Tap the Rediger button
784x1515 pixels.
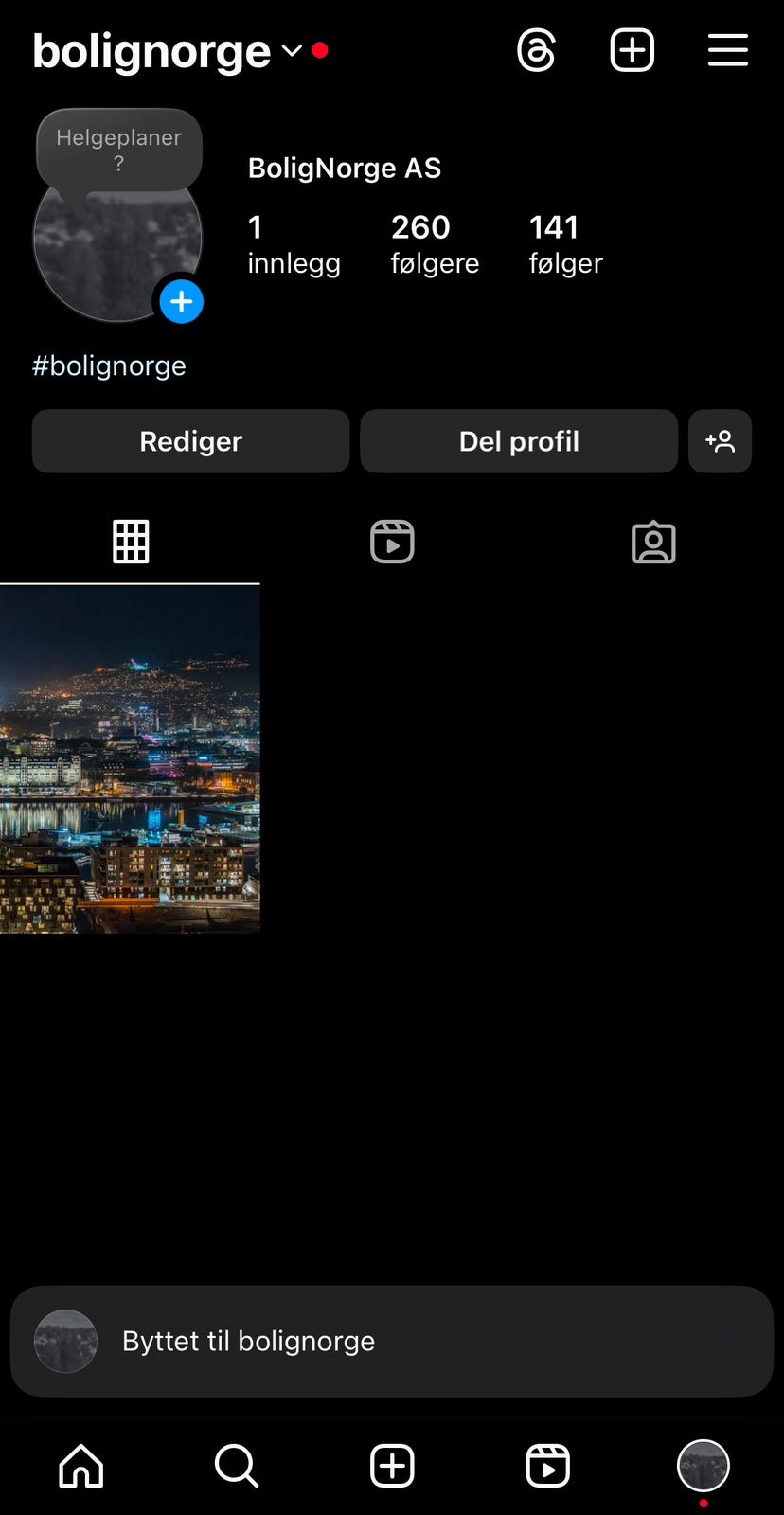coord(190,441)
